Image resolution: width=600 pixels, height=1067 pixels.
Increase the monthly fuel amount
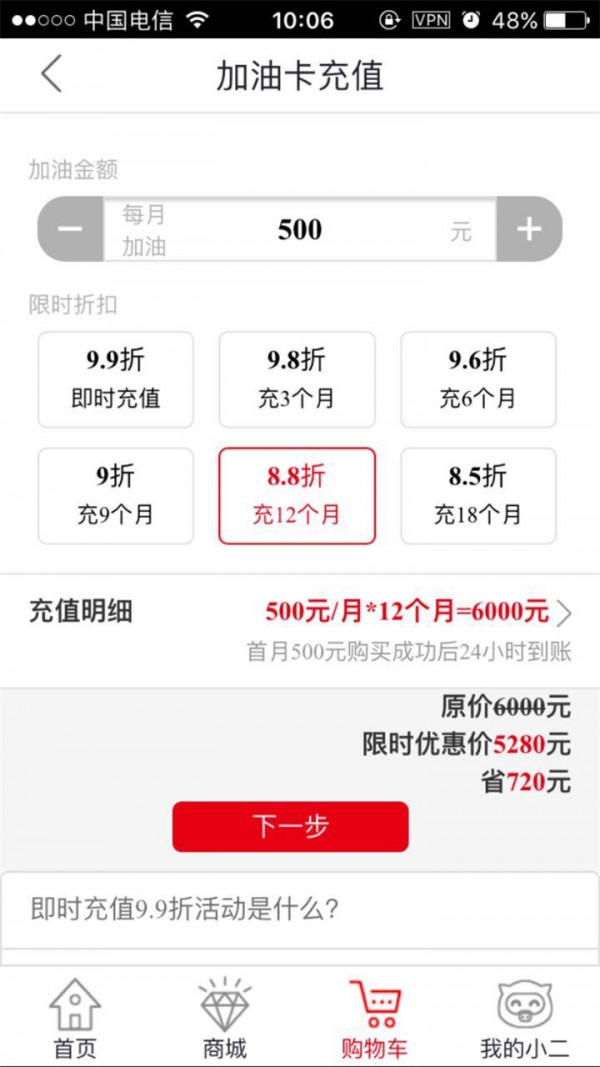(529, 229)
